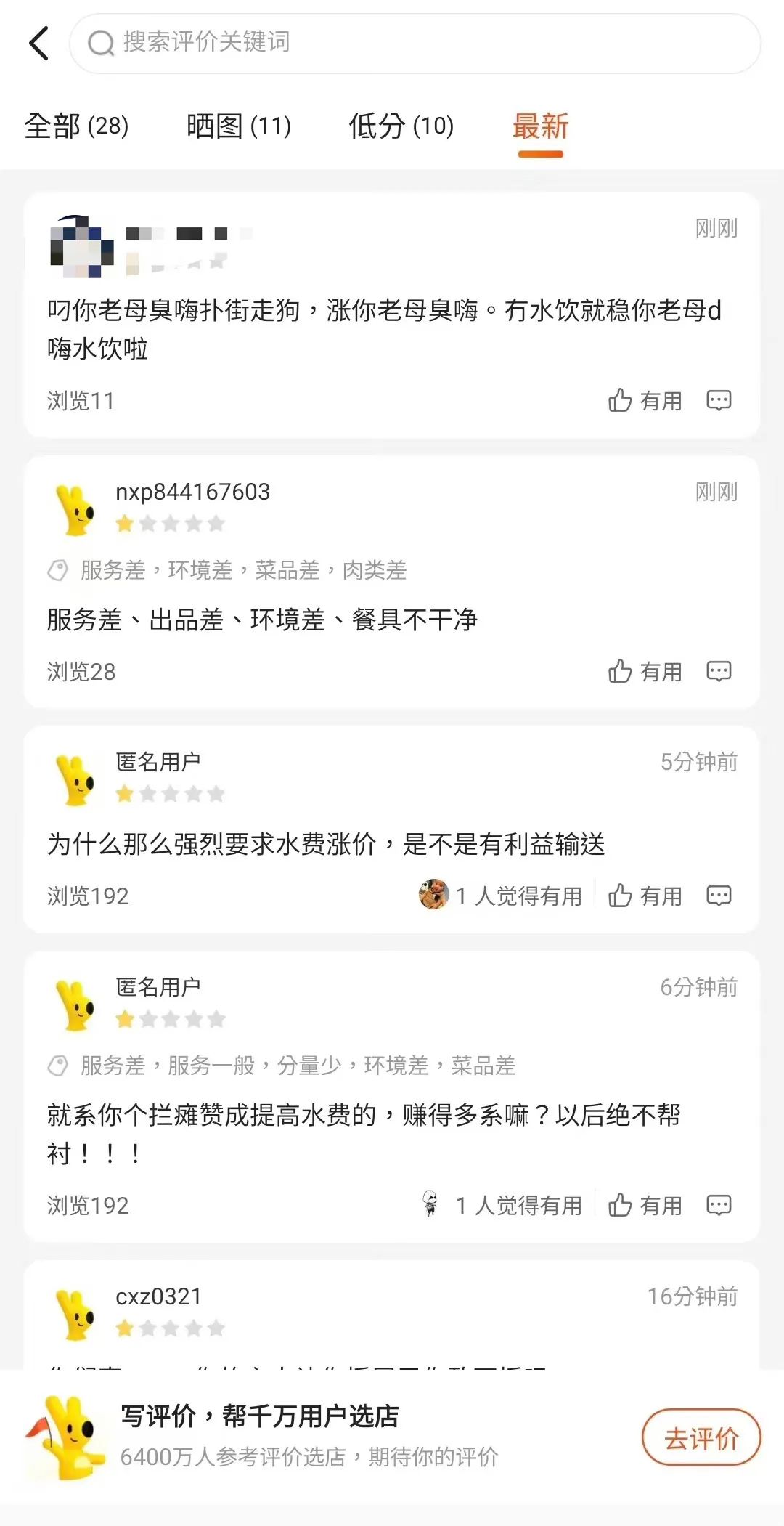
Task: Switch to the 全部 (28) tab
Action: tap(76, 126)
